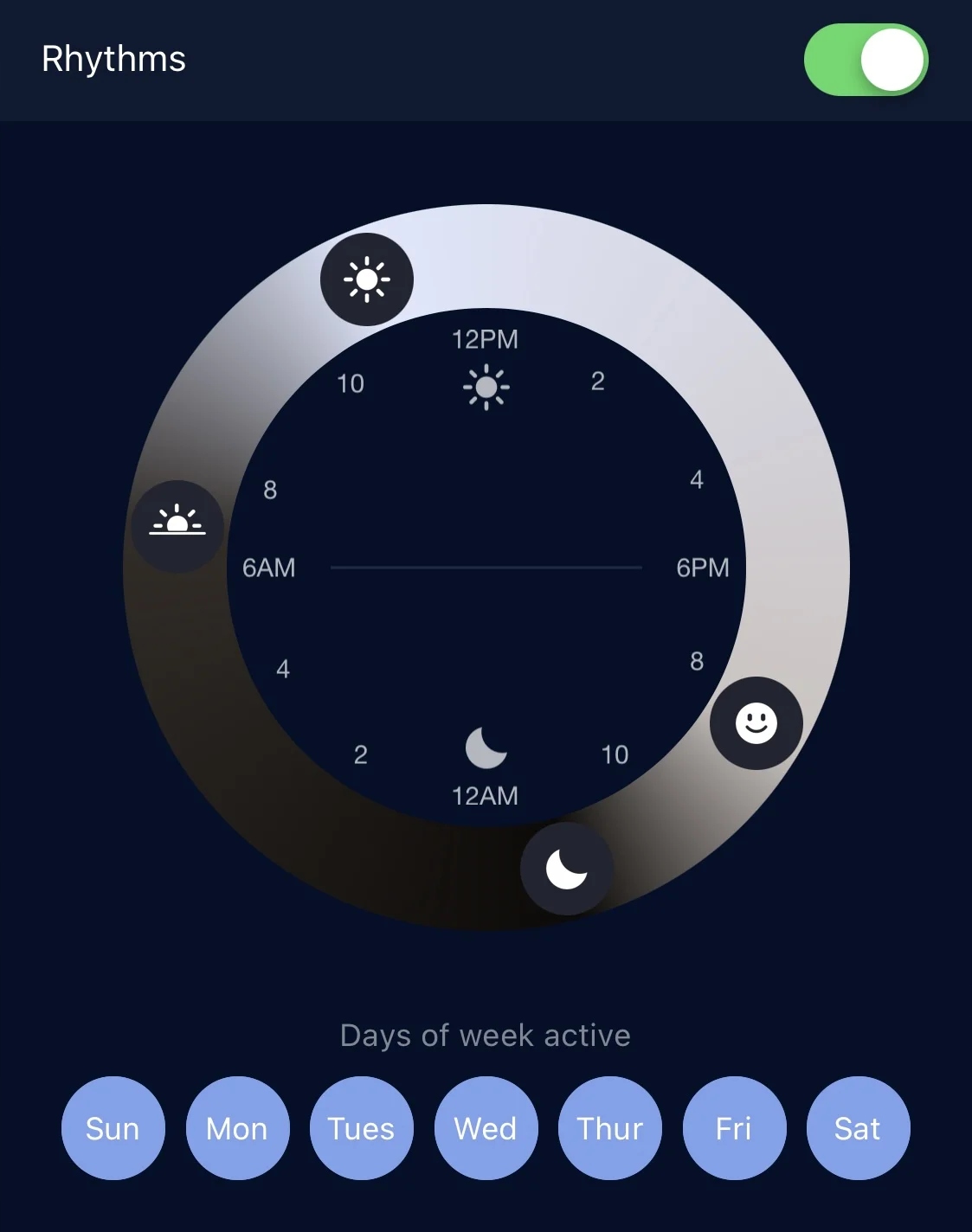Screen dimensions: 972x1232
Task: Toggle the Tues day chip
Action: [x=361, y=1128]
